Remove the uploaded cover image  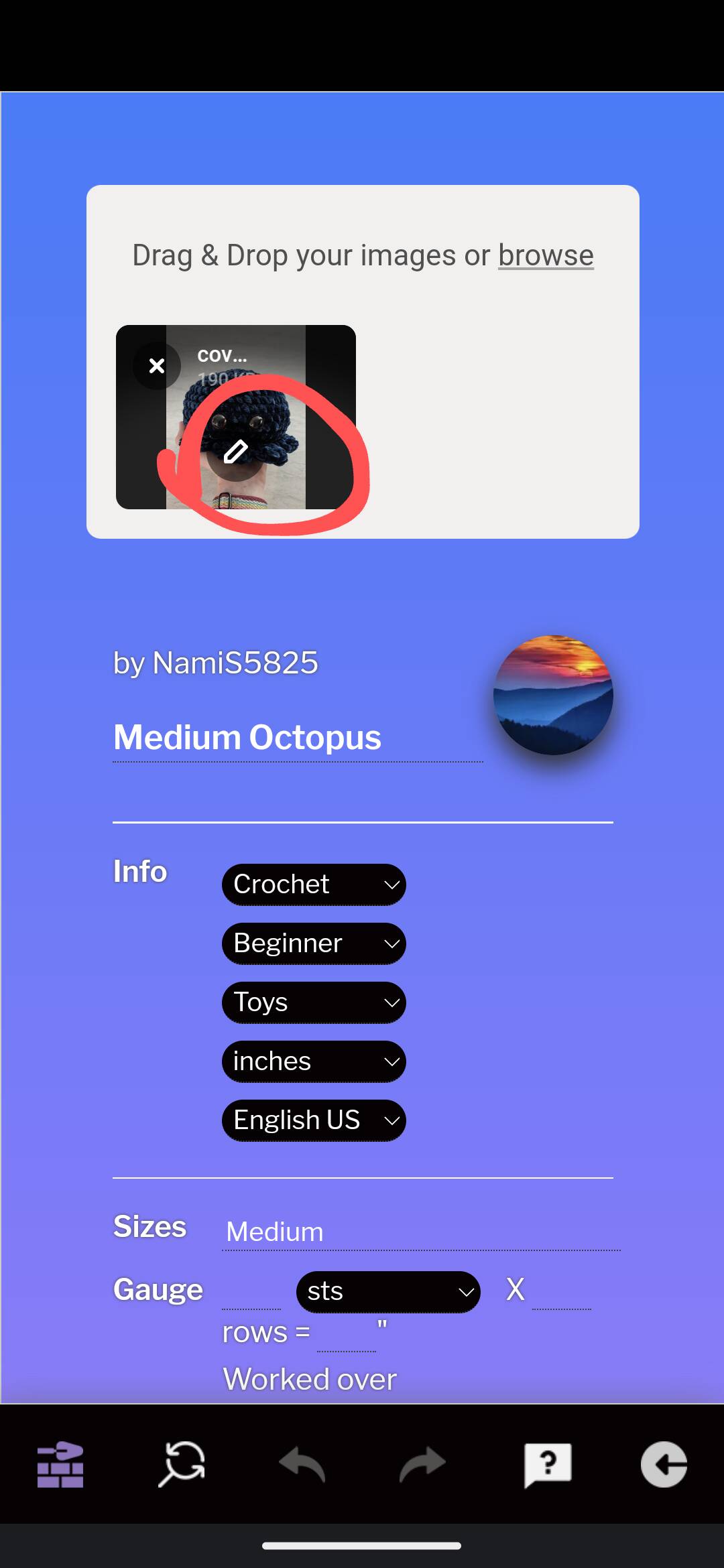coord(157,366)
